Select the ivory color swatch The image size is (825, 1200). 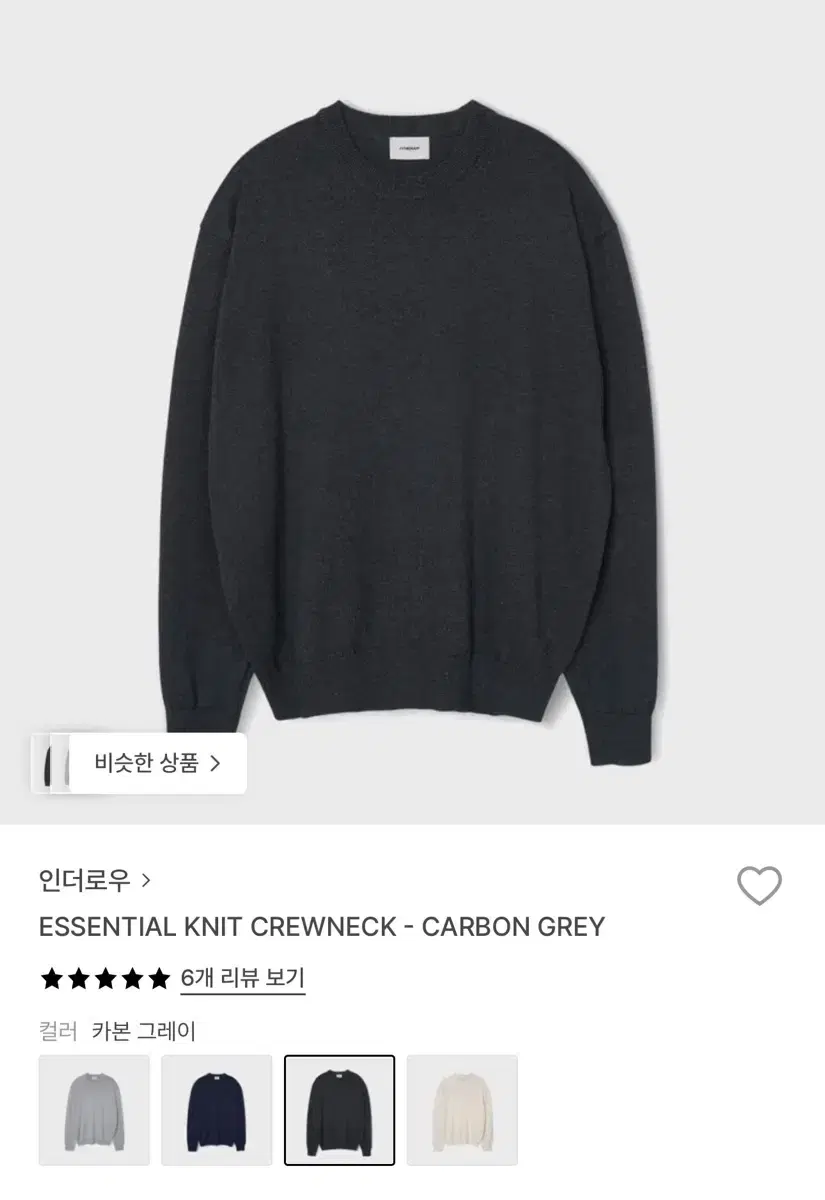(463, 1111)
